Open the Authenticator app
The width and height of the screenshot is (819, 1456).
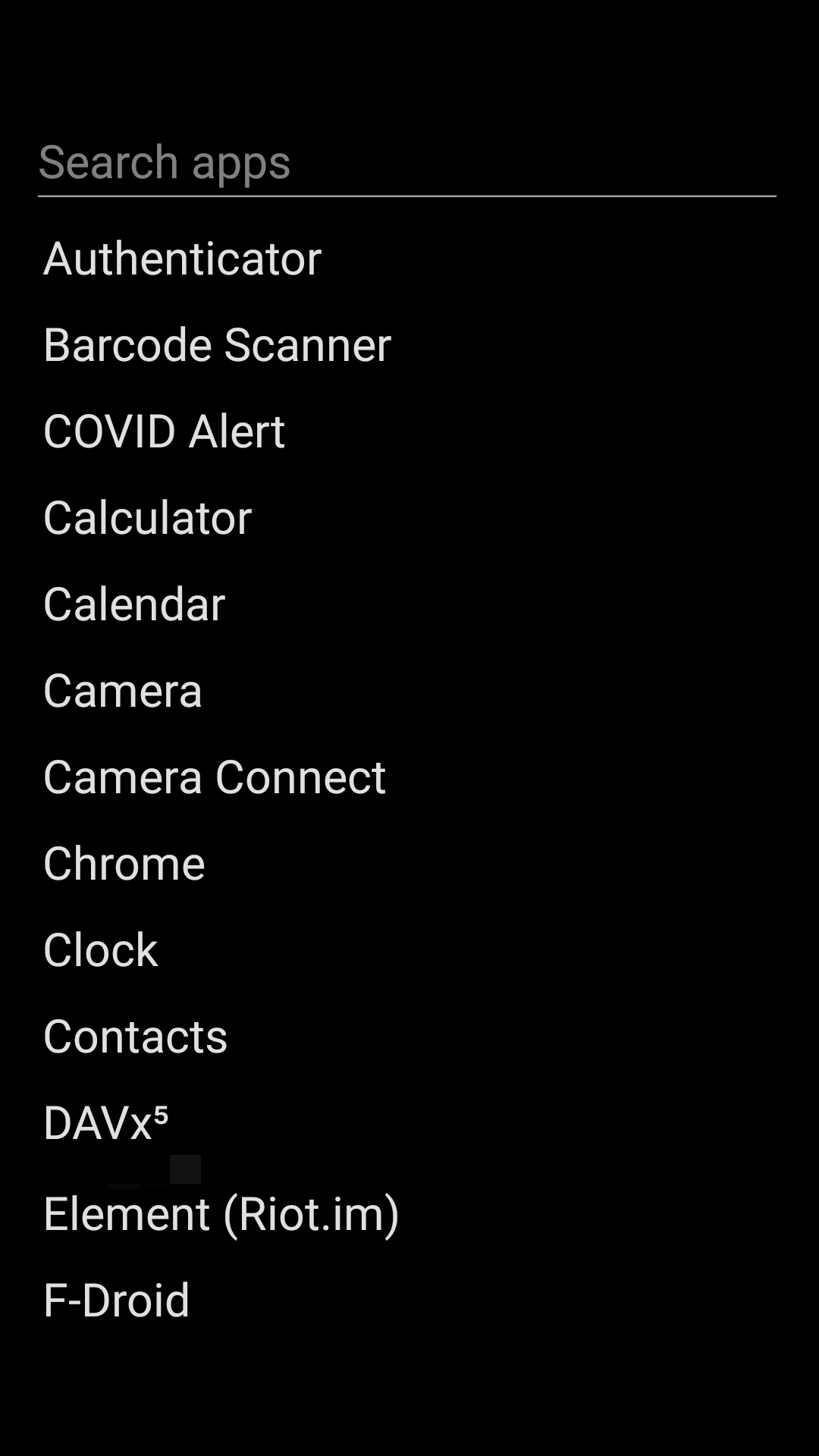pyautogui.click(x=182, y=259)
